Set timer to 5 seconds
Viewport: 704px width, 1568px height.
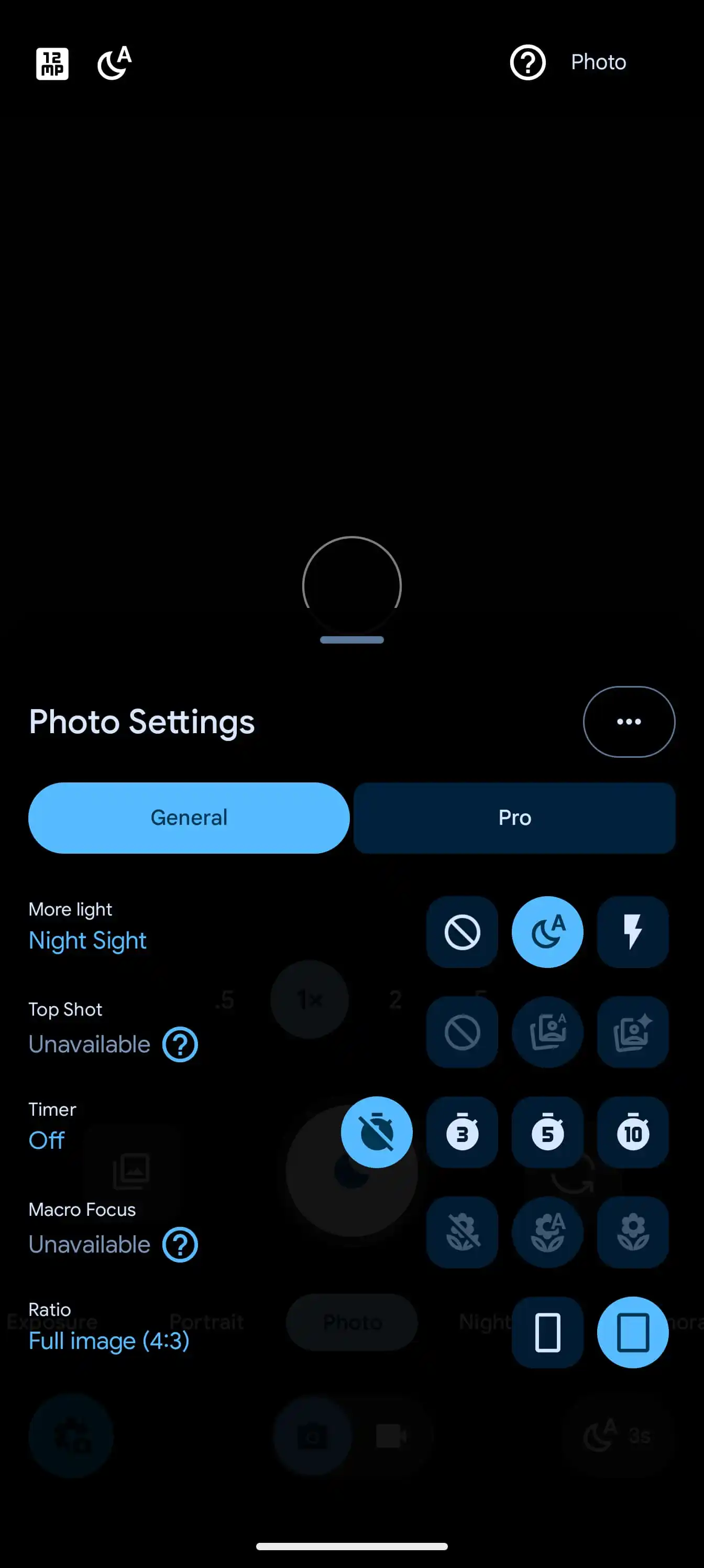547,1132
